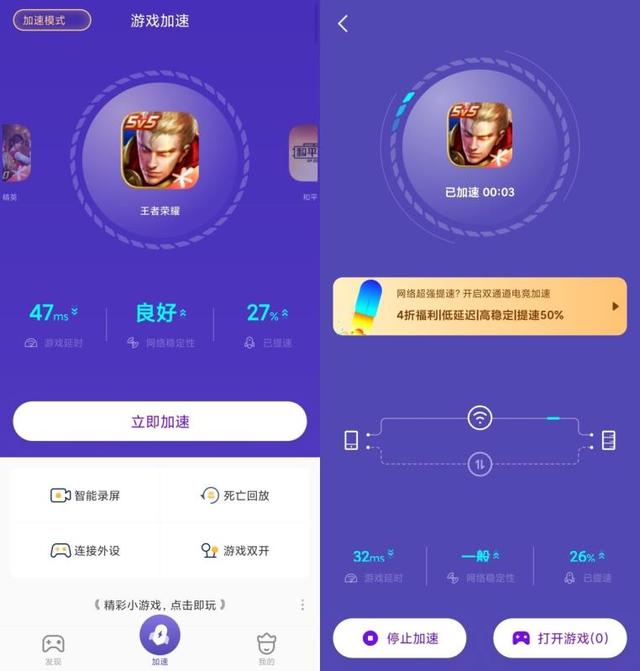Select the 和平 game card
This screenshot has width=640, height=671.
[x=304, y=155]
